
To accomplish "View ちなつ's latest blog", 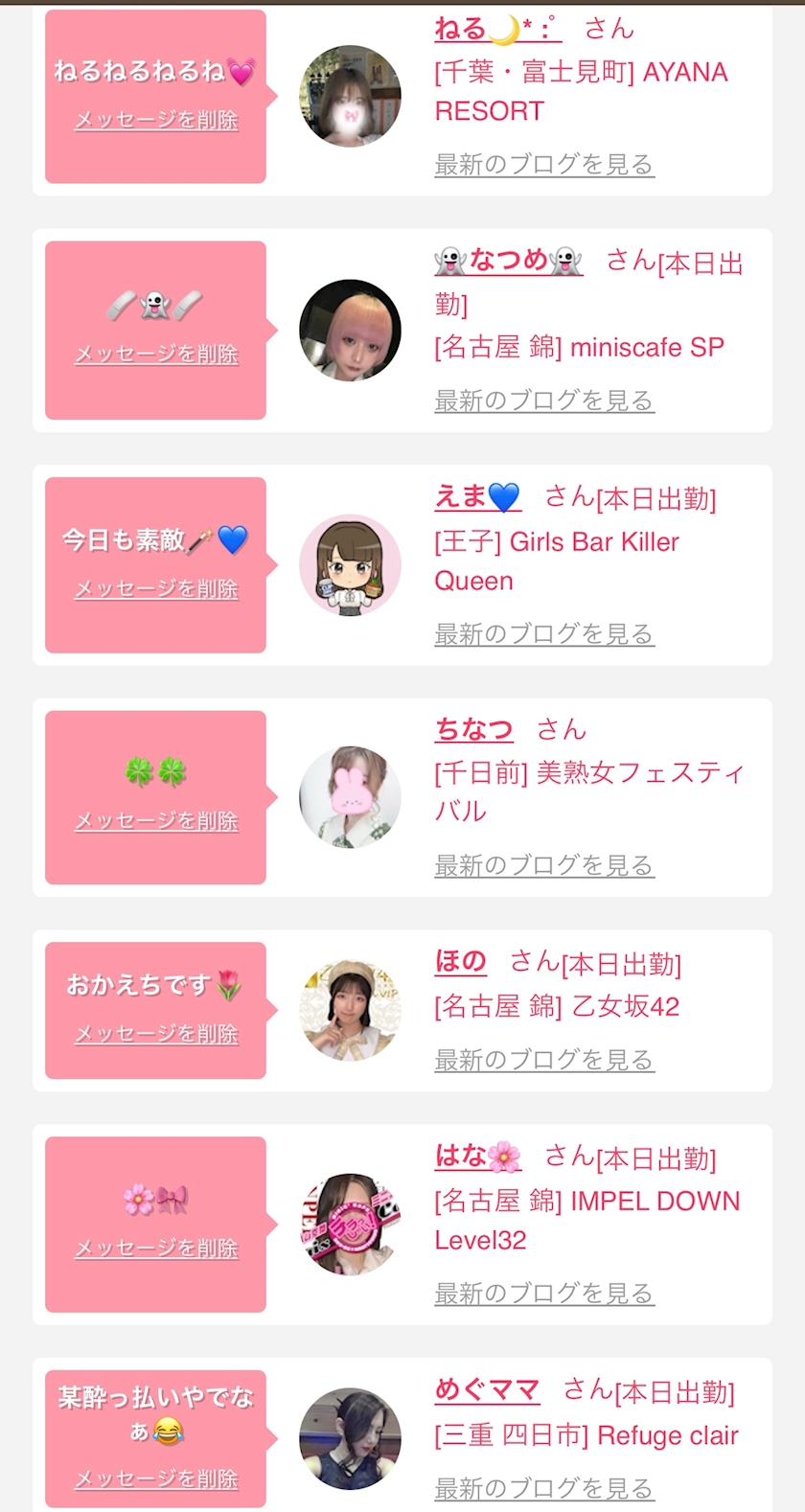I will tap(543, 866).
